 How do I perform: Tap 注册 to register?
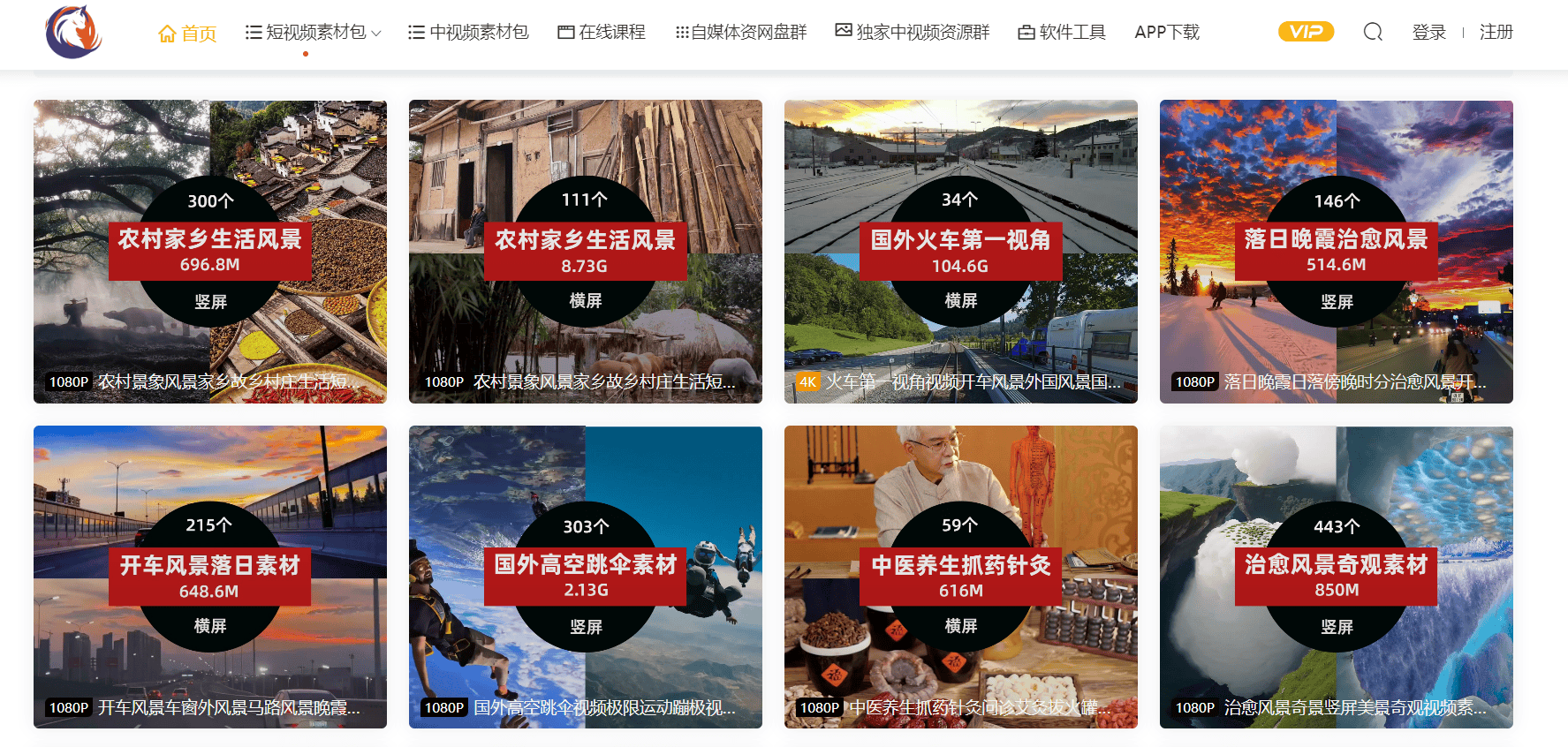1496,33
